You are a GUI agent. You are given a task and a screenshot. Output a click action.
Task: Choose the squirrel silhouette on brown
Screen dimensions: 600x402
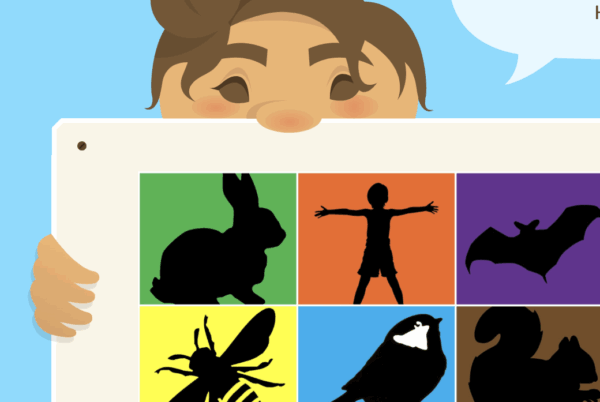529,355
